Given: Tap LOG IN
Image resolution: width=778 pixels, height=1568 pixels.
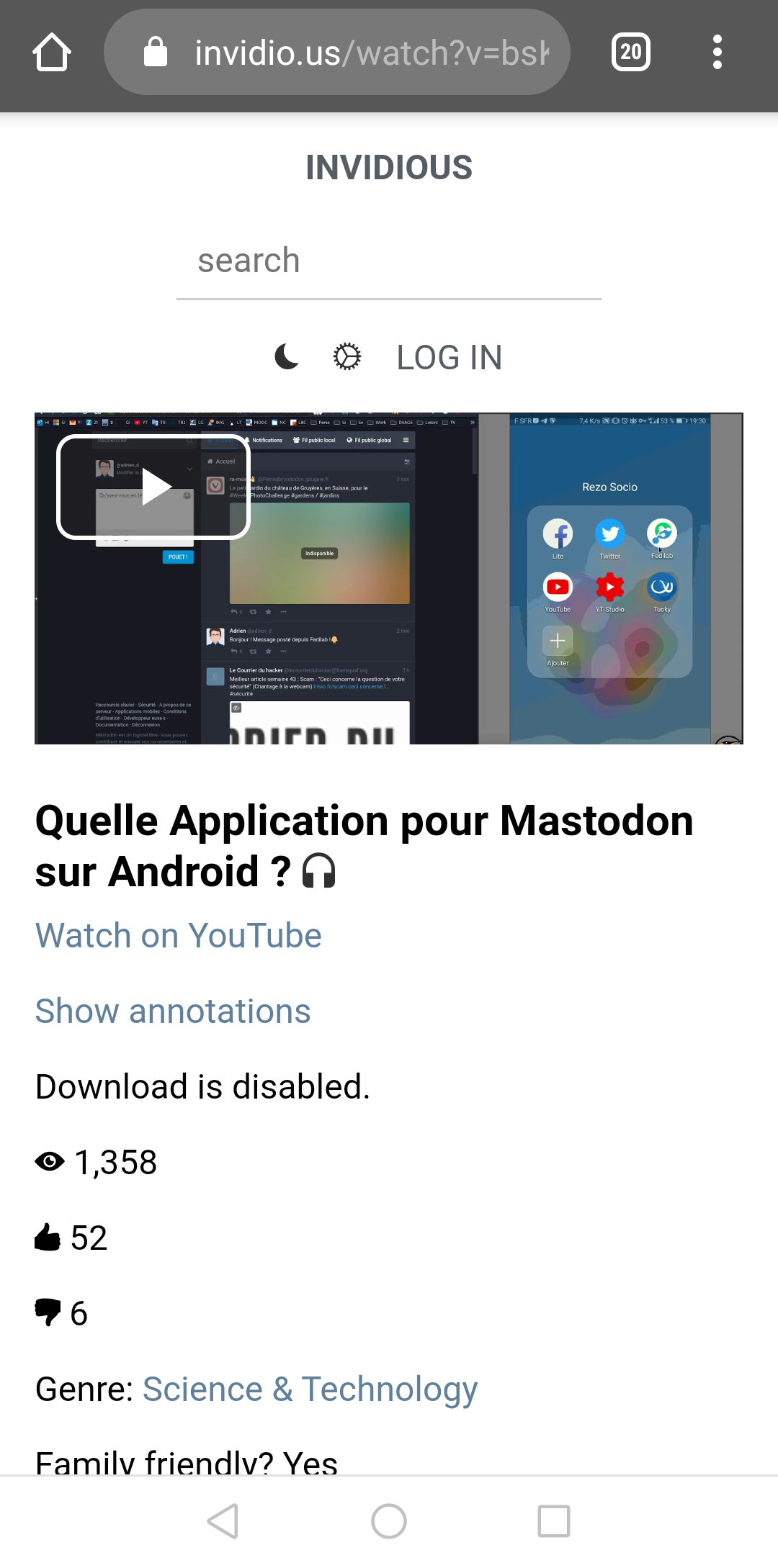Looking at the screenshot, I should [449, 358].
